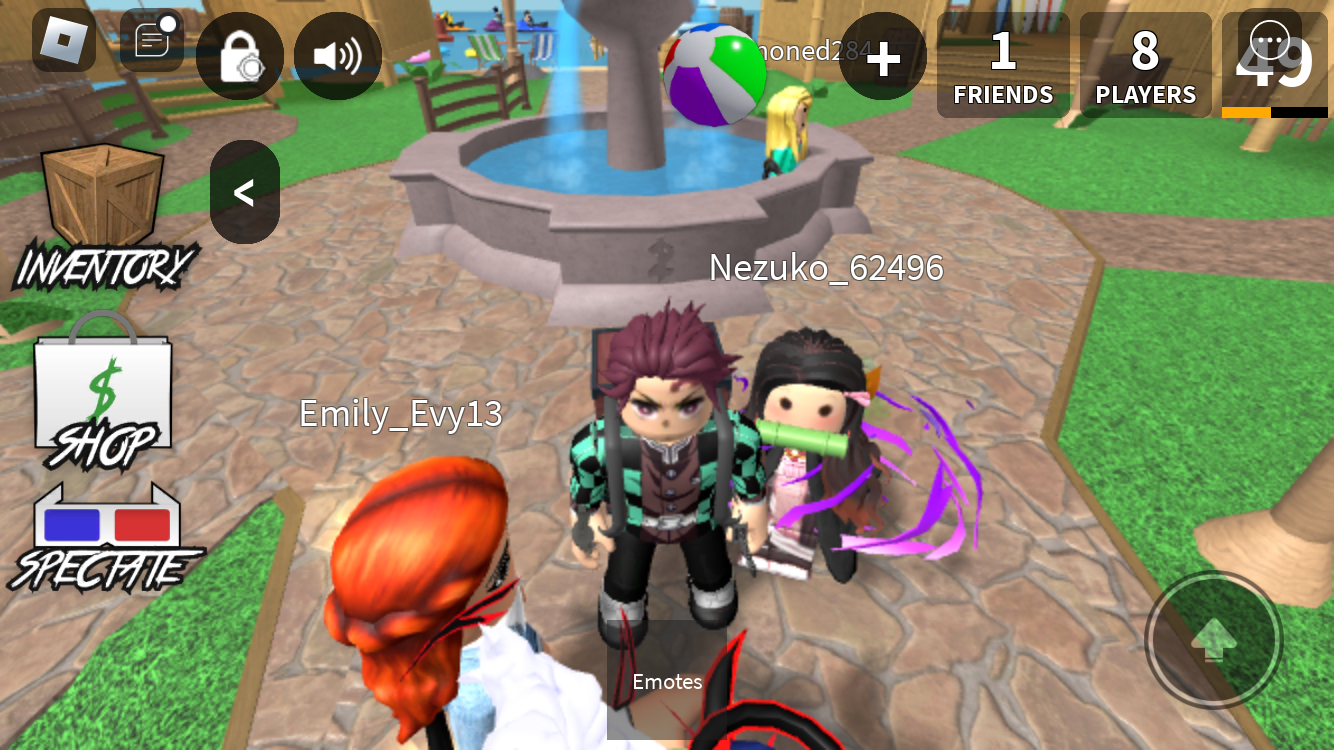Screen dimensions: 1334x750
Task: Mute the game sound
Action: click(337, 56)
